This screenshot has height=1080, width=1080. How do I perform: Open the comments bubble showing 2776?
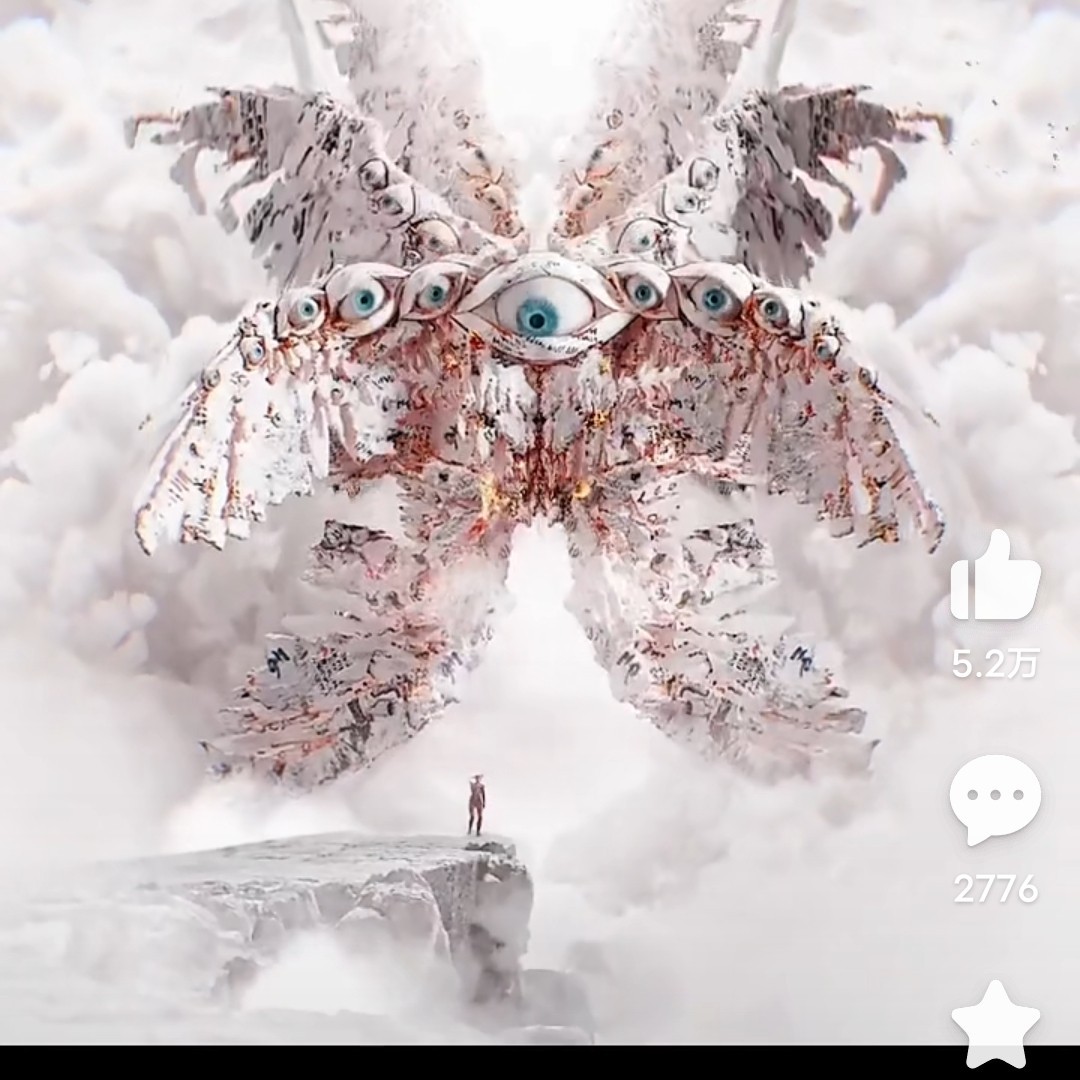994,800
